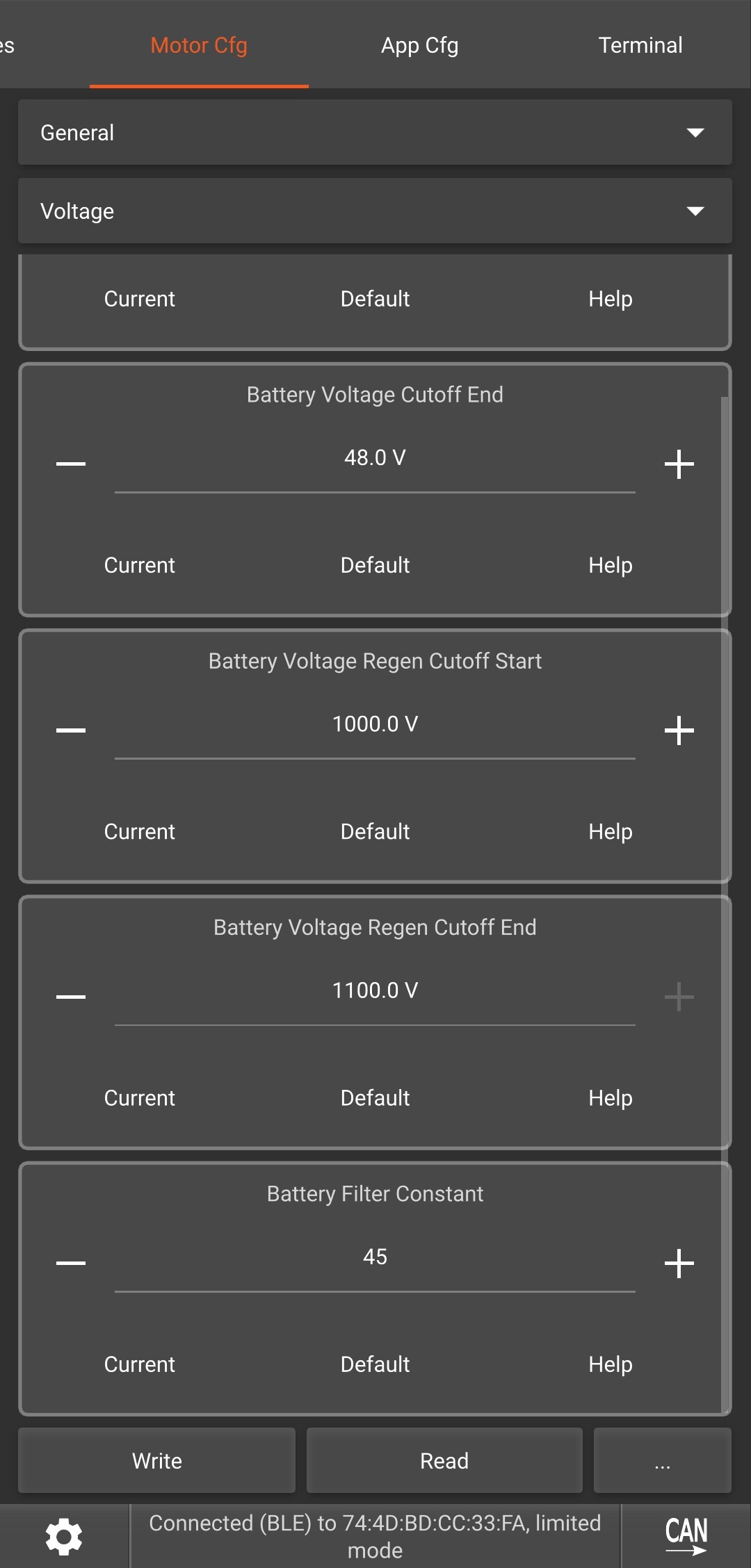Screen dimensions: 751x1568
Task: Toggle CAN forwarding
Action: coord(686,1536)
